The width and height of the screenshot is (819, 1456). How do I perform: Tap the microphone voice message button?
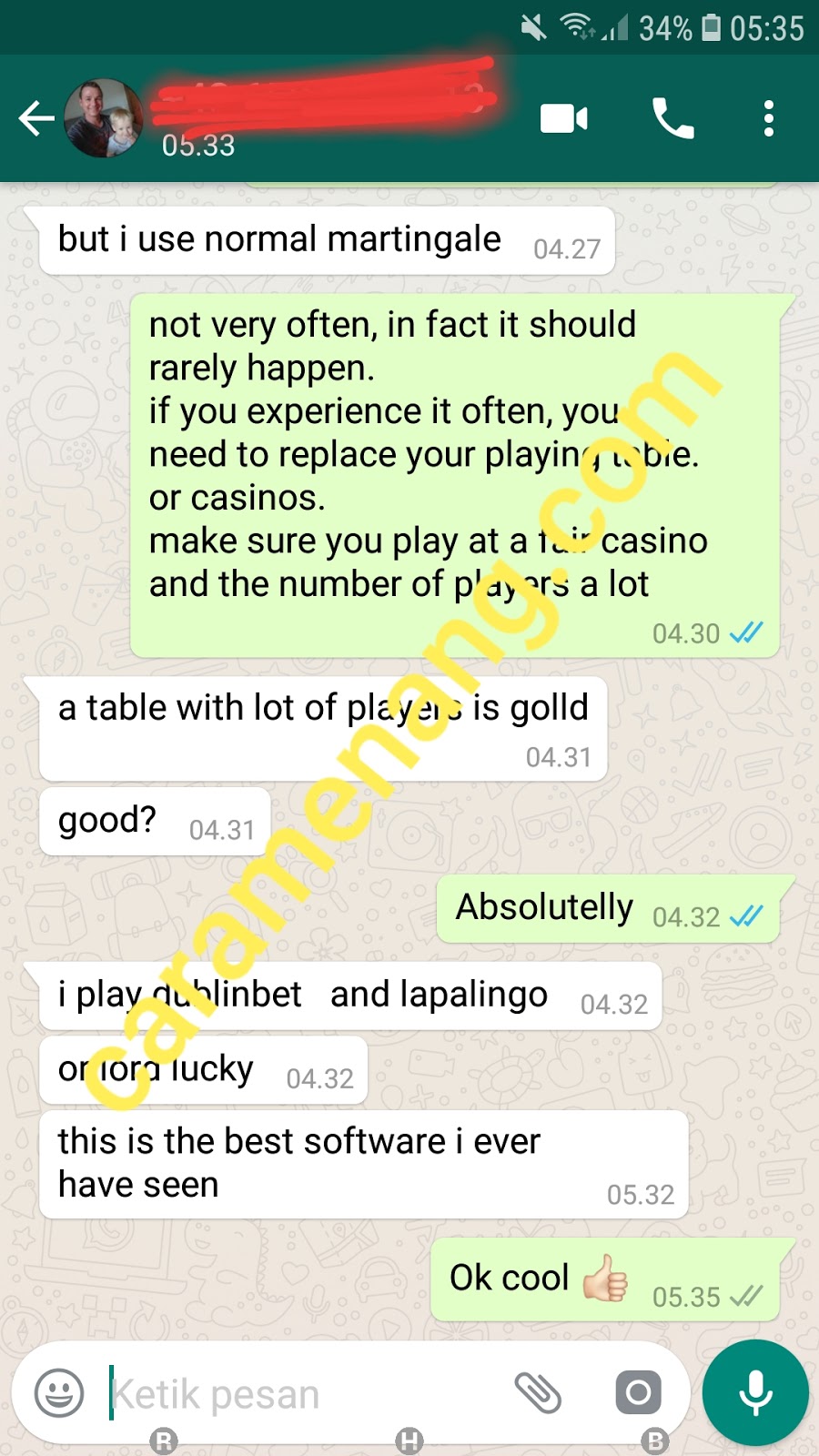755,1392
